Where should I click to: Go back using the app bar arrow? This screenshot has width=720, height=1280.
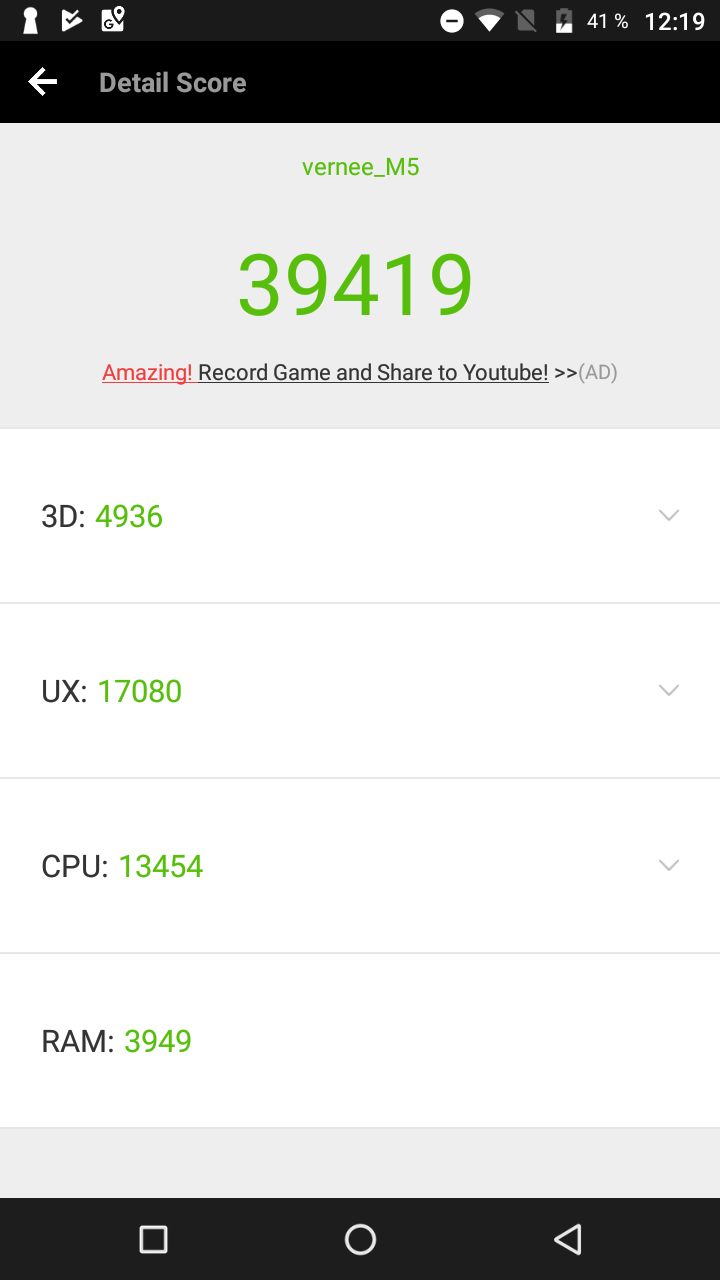pos(42,82)
